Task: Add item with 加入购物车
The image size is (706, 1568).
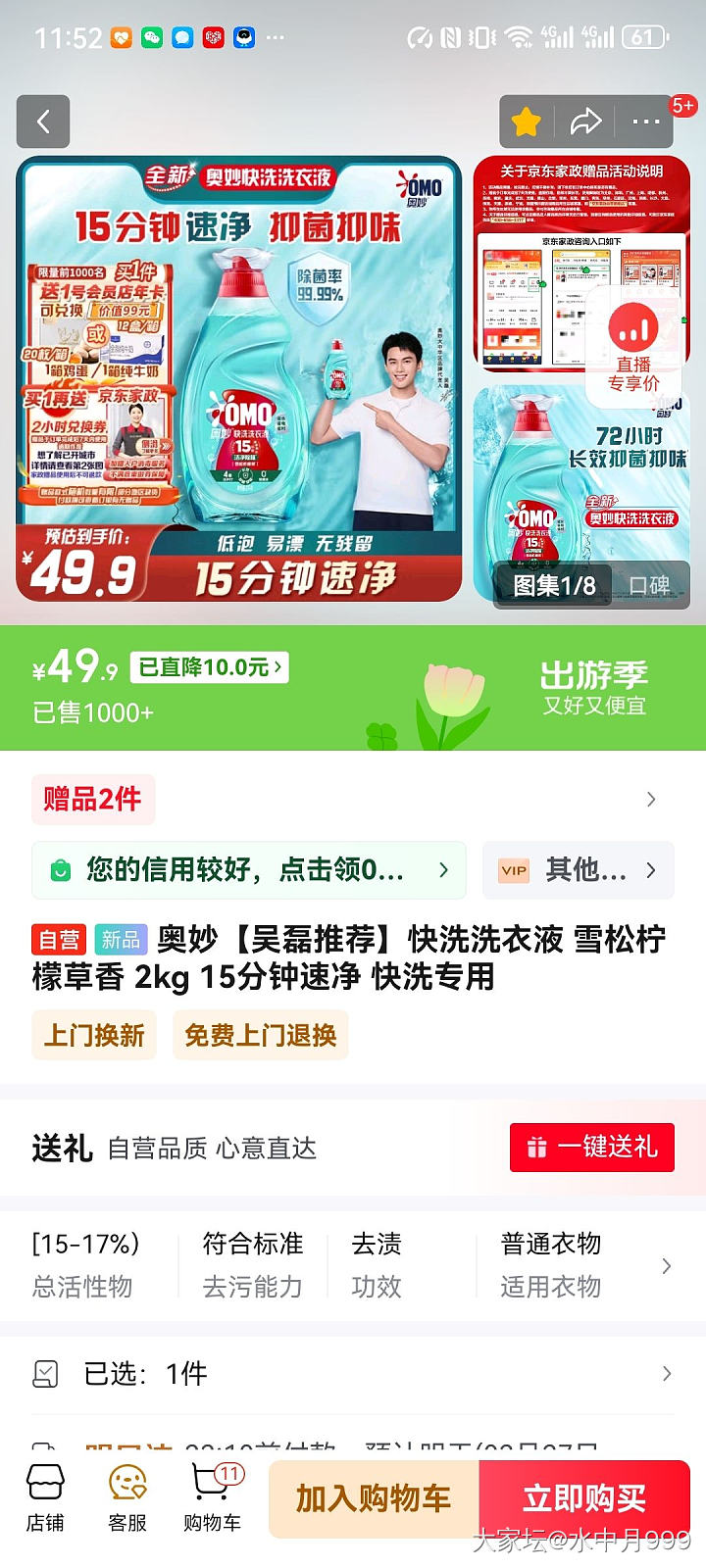Action: (374, 1498)
